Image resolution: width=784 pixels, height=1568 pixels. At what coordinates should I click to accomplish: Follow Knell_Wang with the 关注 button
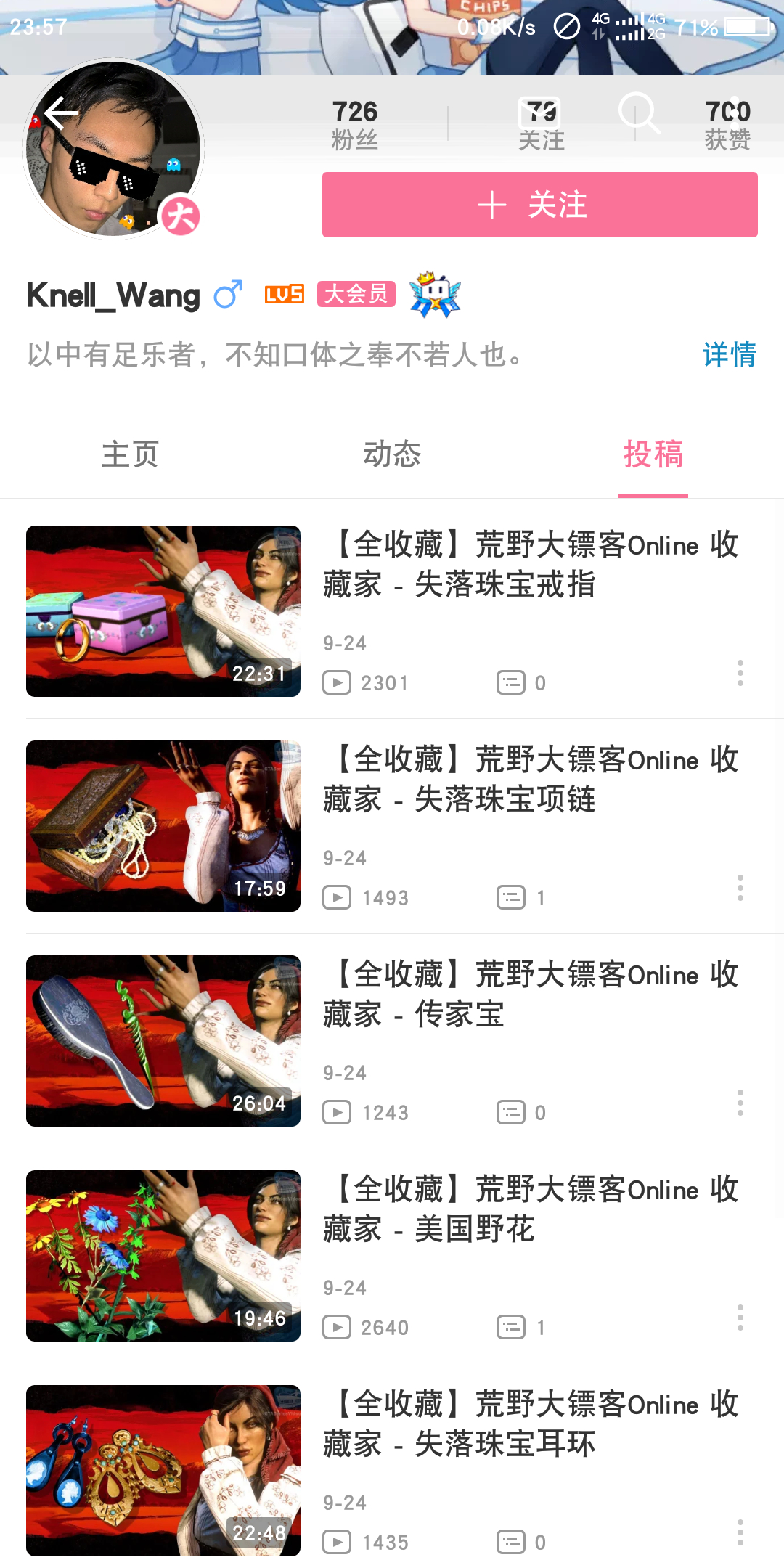coord(539,205)
